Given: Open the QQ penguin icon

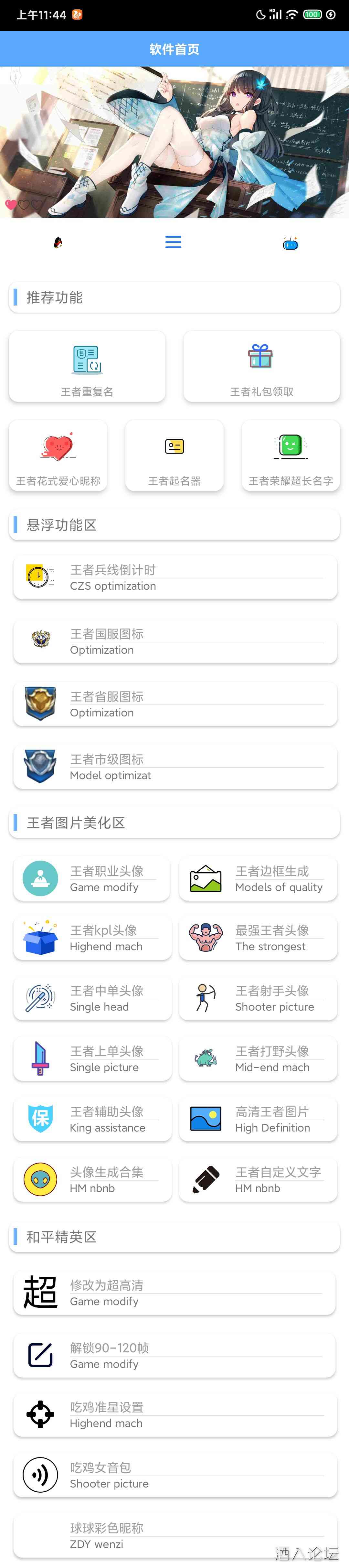Looking at the screenshot, I should coord(58,243).
